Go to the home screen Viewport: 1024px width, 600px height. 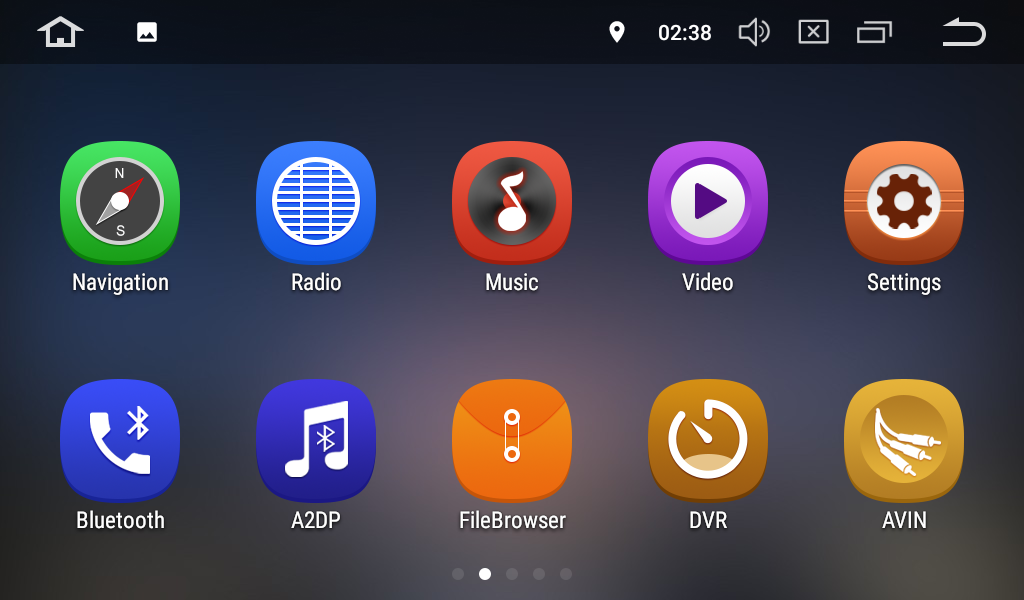[60, 32]
